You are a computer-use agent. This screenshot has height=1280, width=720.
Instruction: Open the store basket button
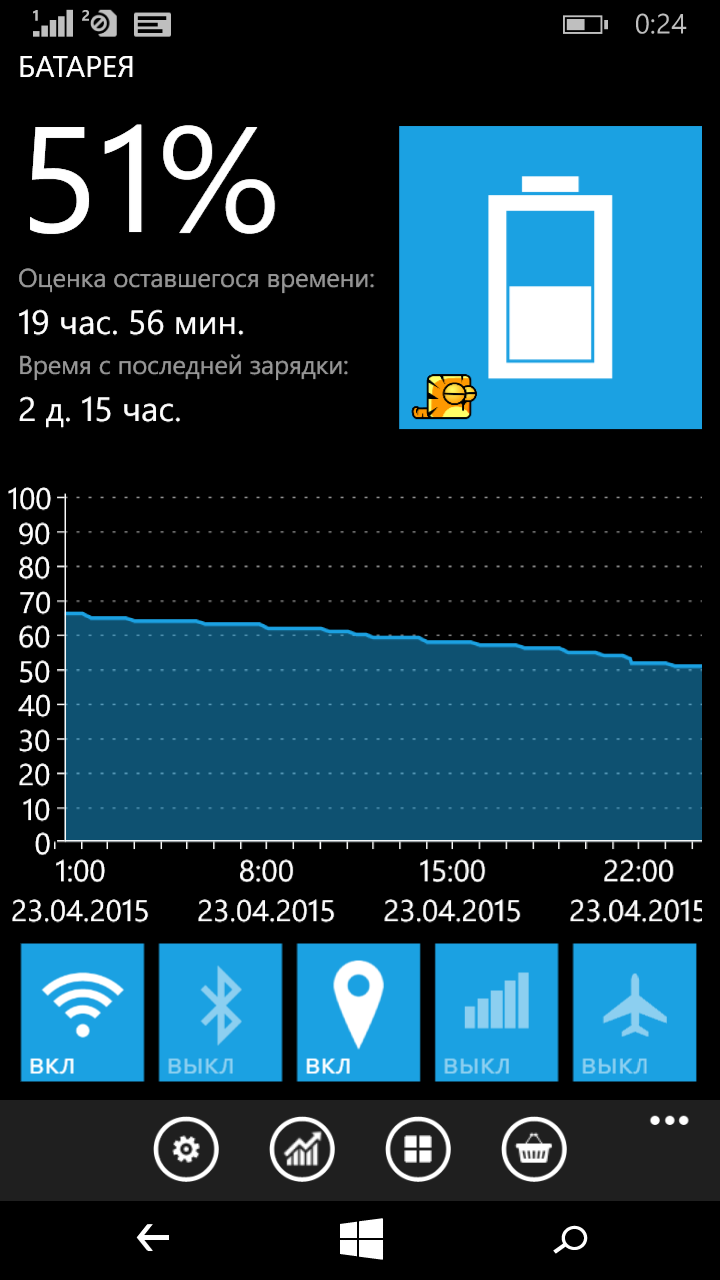point(534,1150)
